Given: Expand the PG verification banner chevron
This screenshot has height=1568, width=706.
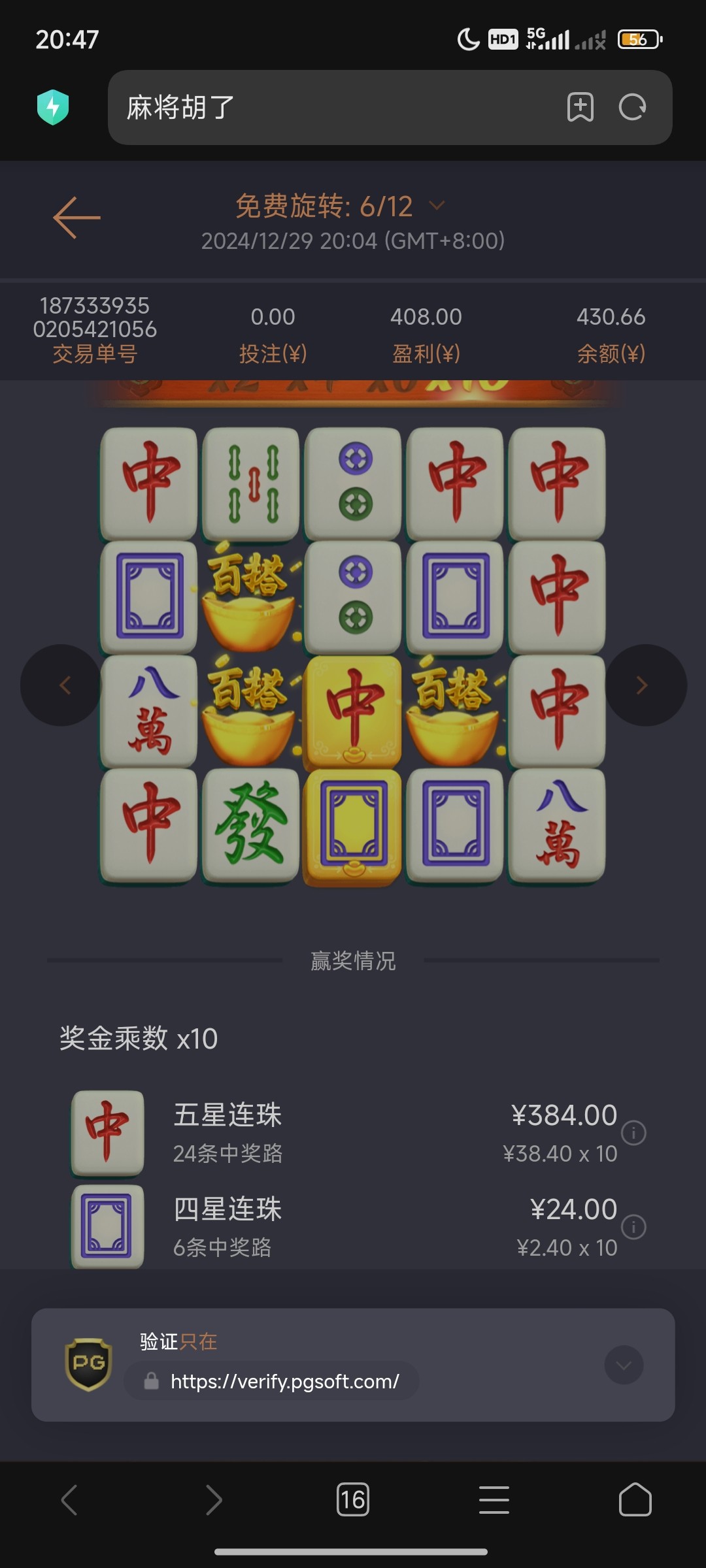Looking at the screenshot, I should click(624, 1365).
